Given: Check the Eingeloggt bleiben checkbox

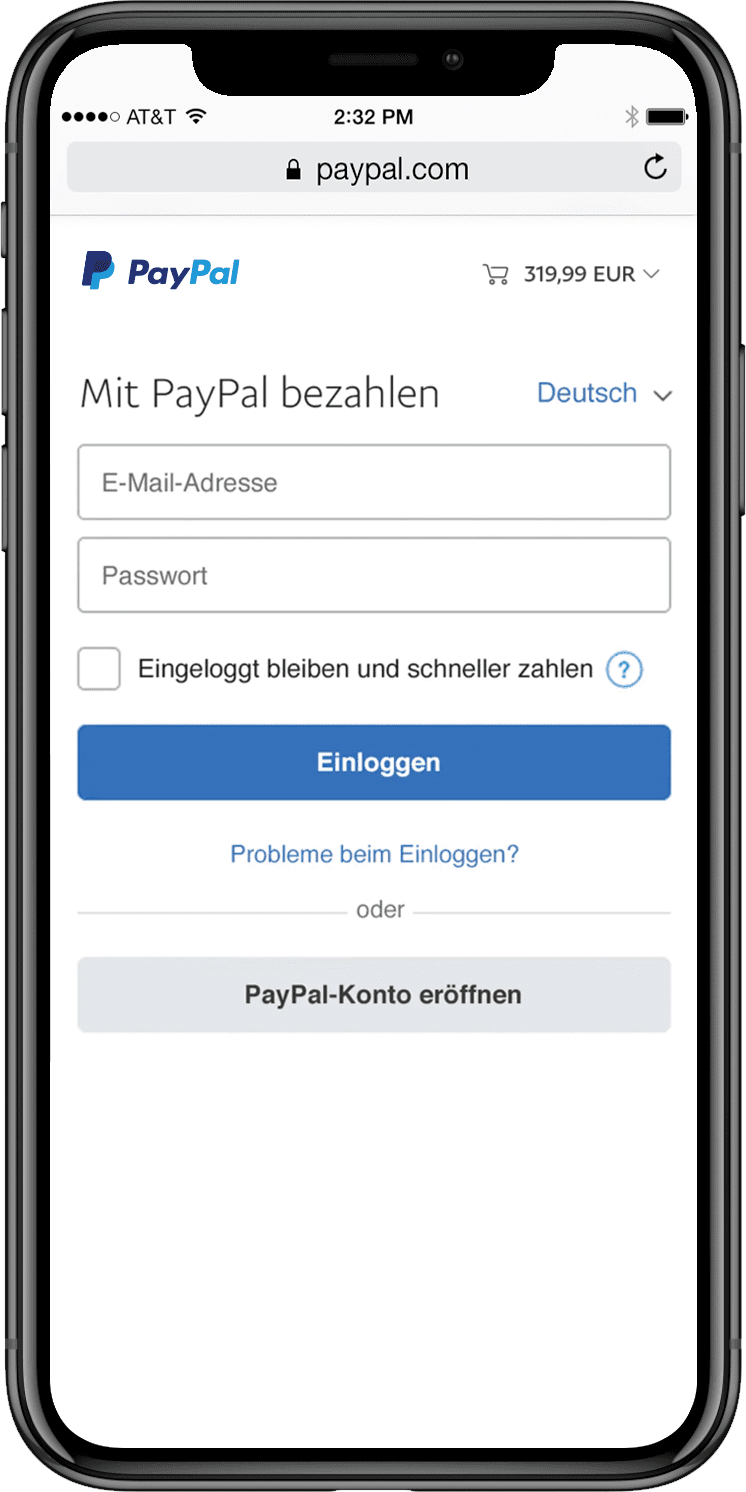Looking at the screenshot, I should [x=99, y=669].
